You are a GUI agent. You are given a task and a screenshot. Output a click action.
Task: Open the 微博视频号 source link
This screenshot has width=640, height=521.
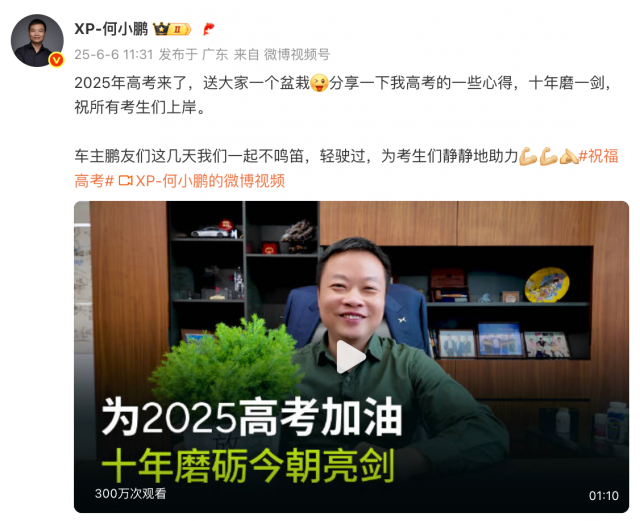tap(296, 54)
